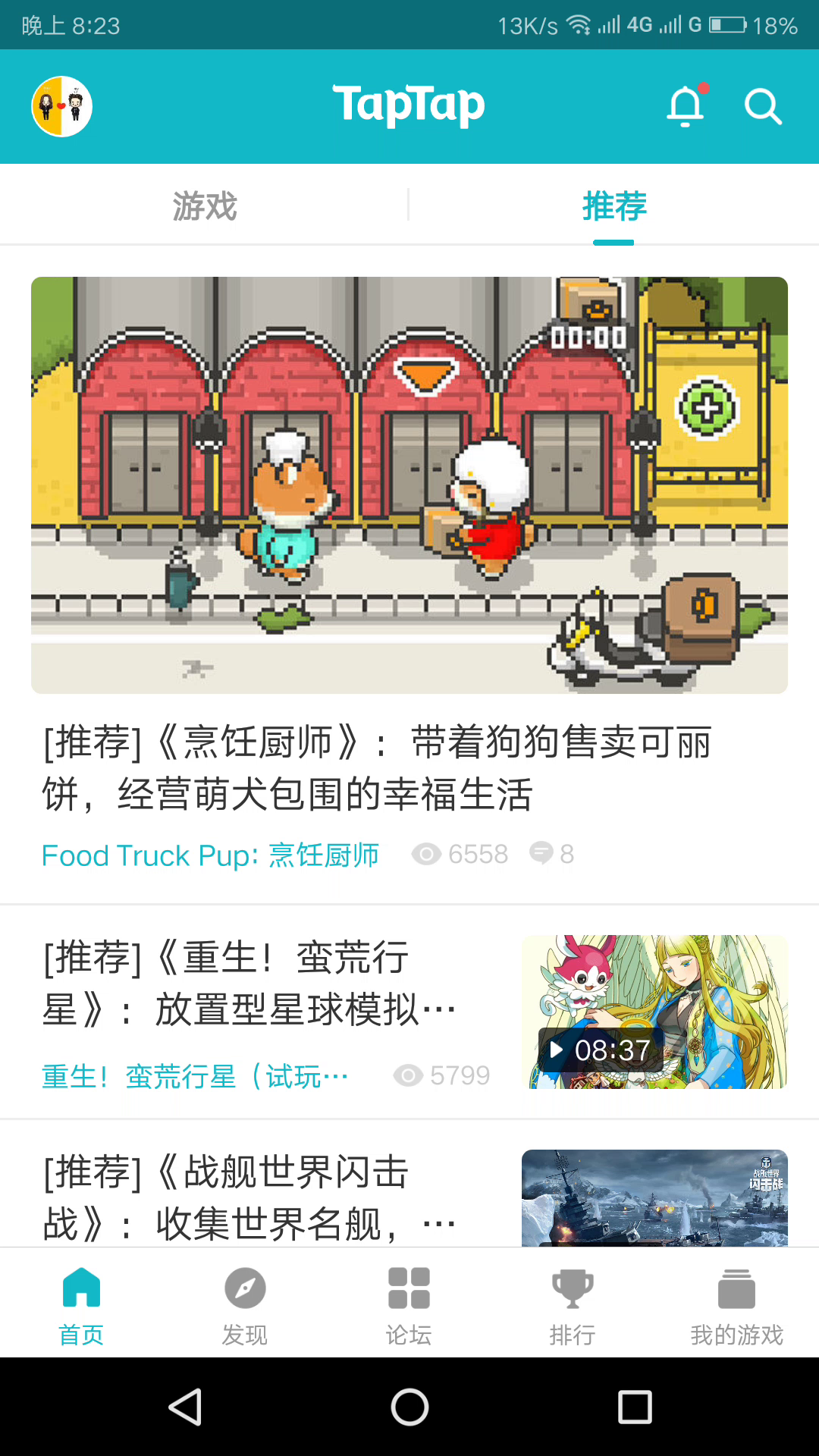Open the 重生！蛮荒行星（试玩 game link
819x1456 pixels.
[x=196, y=1076]
